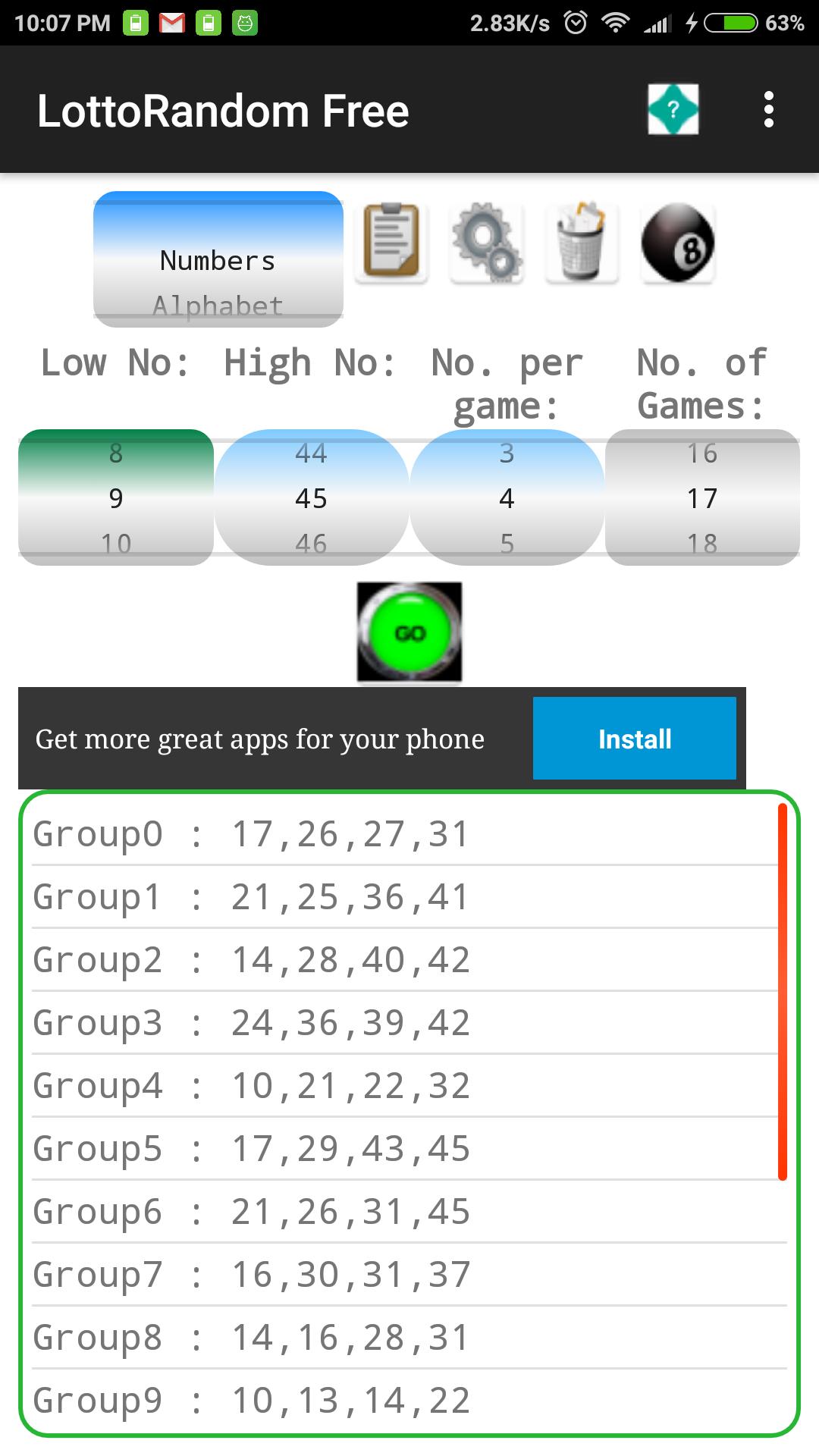Tap the trash bin icon
This screenshot has width=819, height=1456.
click(x=582, y=243)
